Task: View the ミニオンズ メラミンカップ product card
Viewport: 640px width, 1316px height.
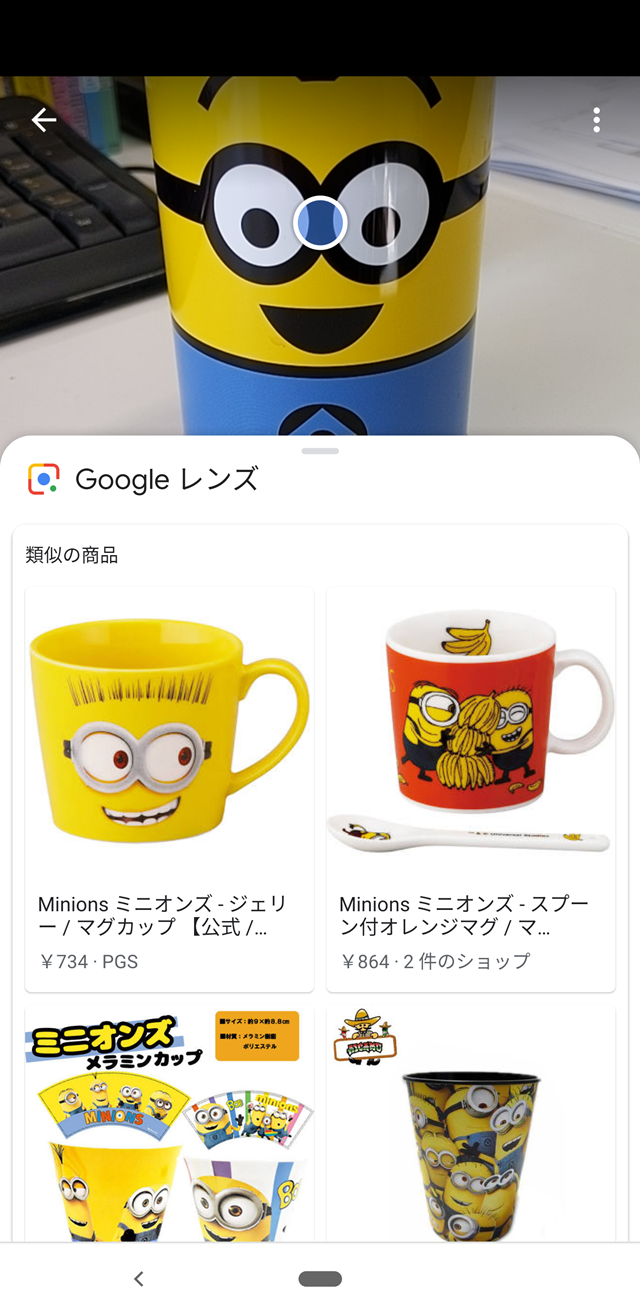Action: 169,1125
